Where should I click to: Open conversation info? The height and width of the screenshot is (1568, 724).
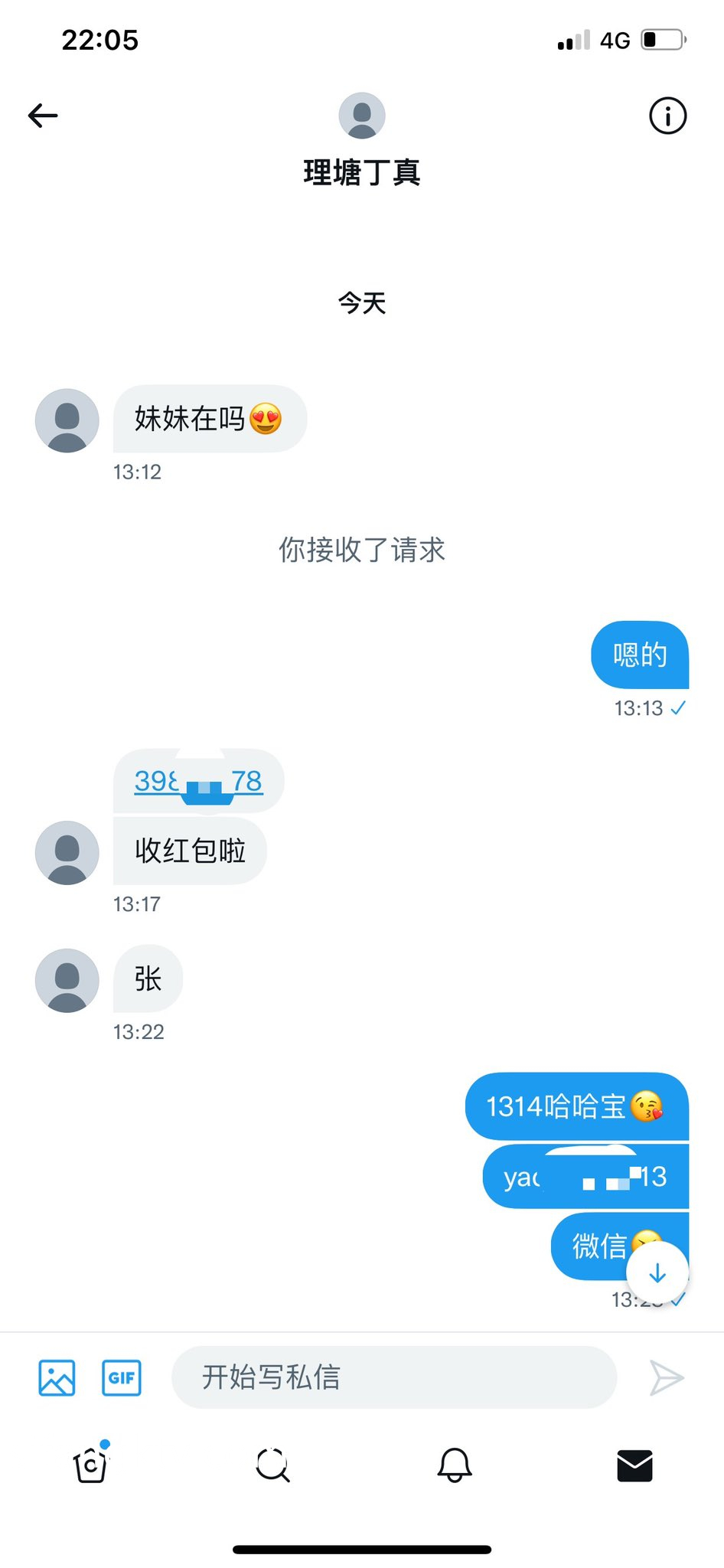pos(667,116)
